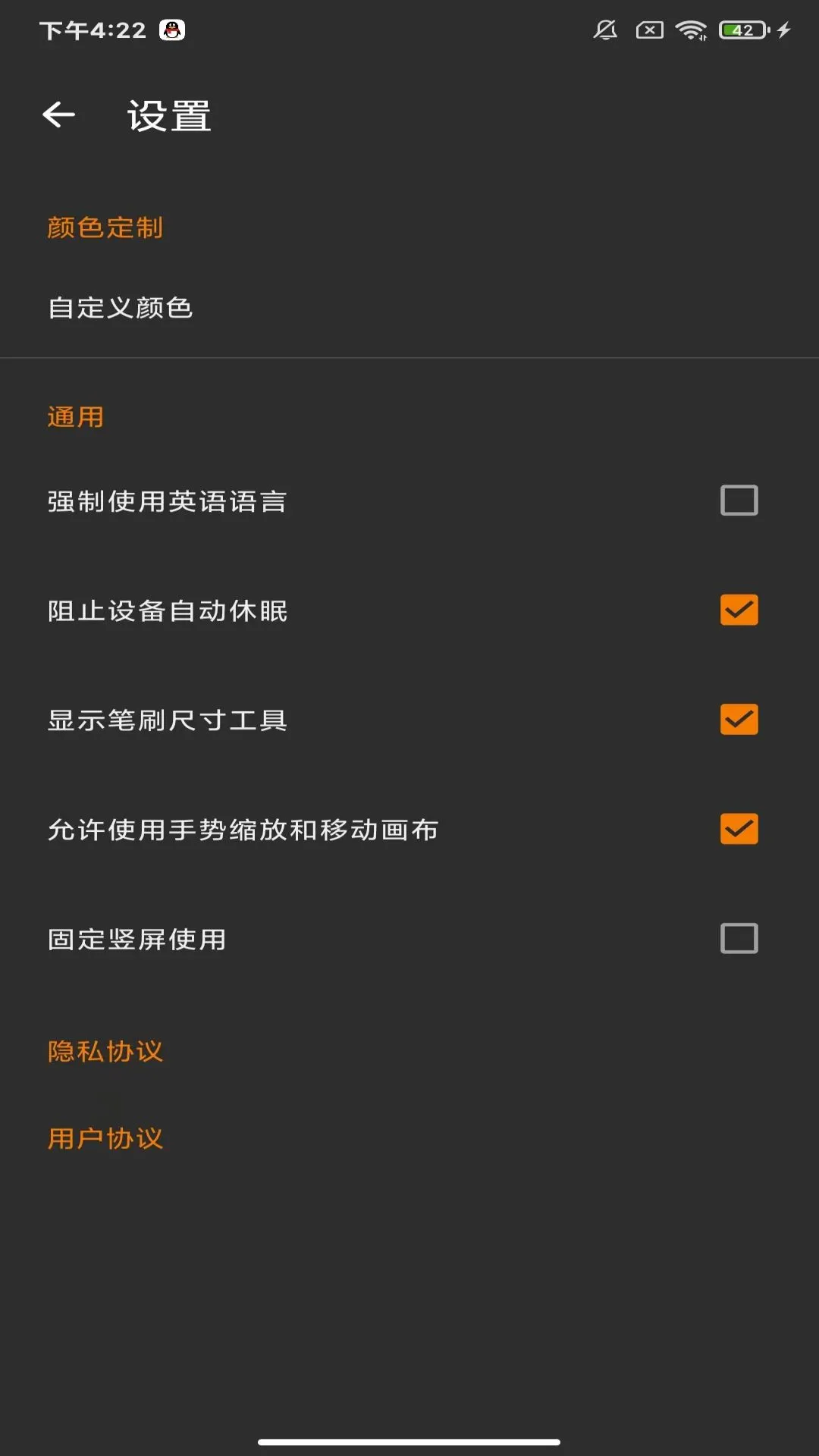Click the 颜色定制 section header

click(x=105, y=227)
